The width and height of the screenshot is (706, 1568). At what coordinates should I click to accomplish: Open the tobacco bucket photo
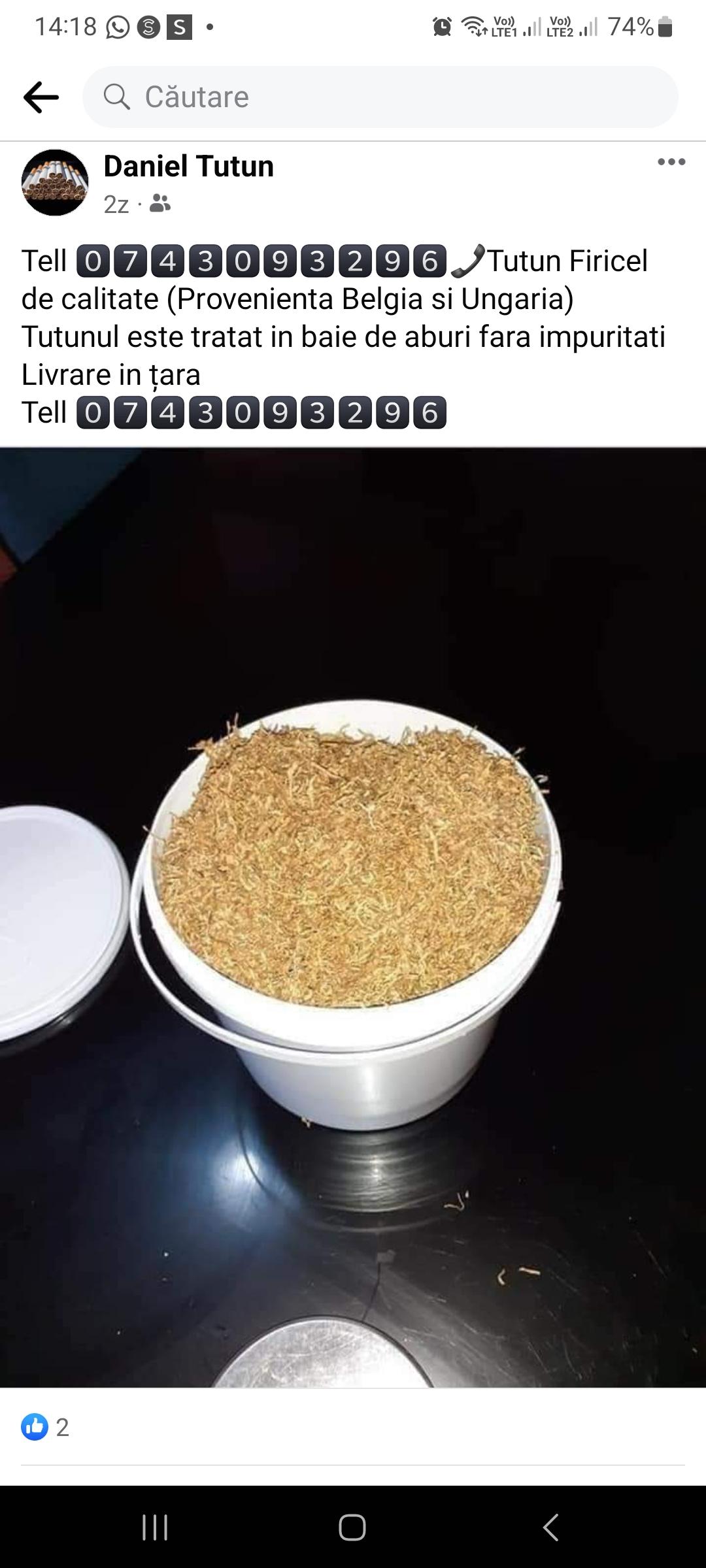tap(353, 915)
